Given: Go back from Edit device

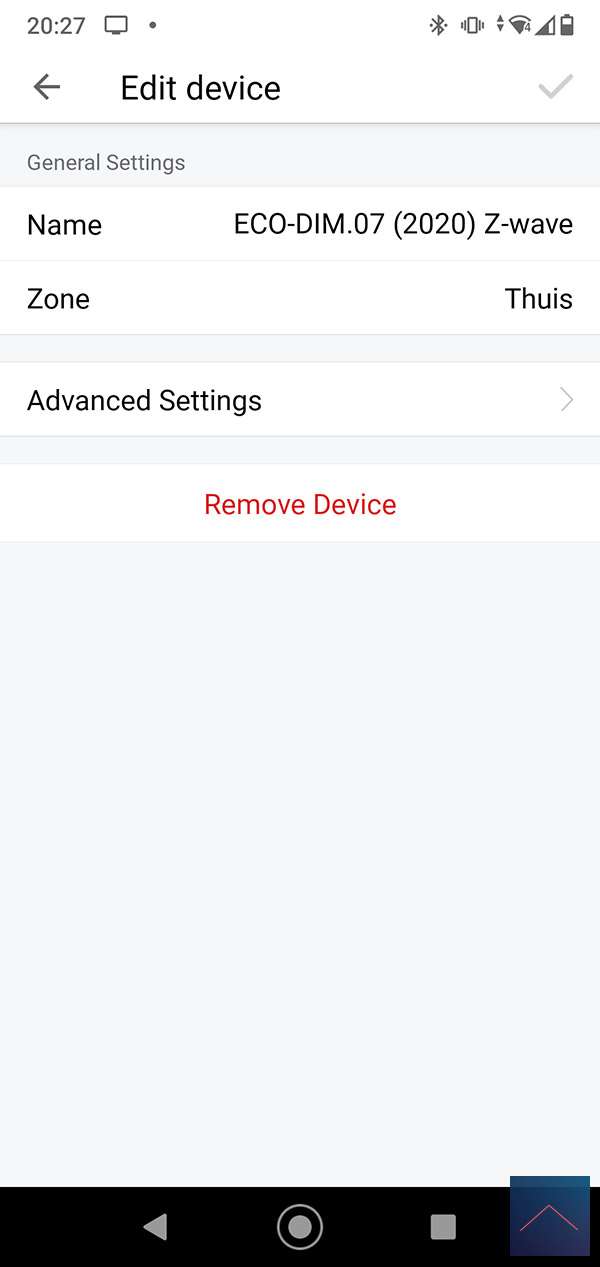Looking at the screenshot, I should pos(47,88).
